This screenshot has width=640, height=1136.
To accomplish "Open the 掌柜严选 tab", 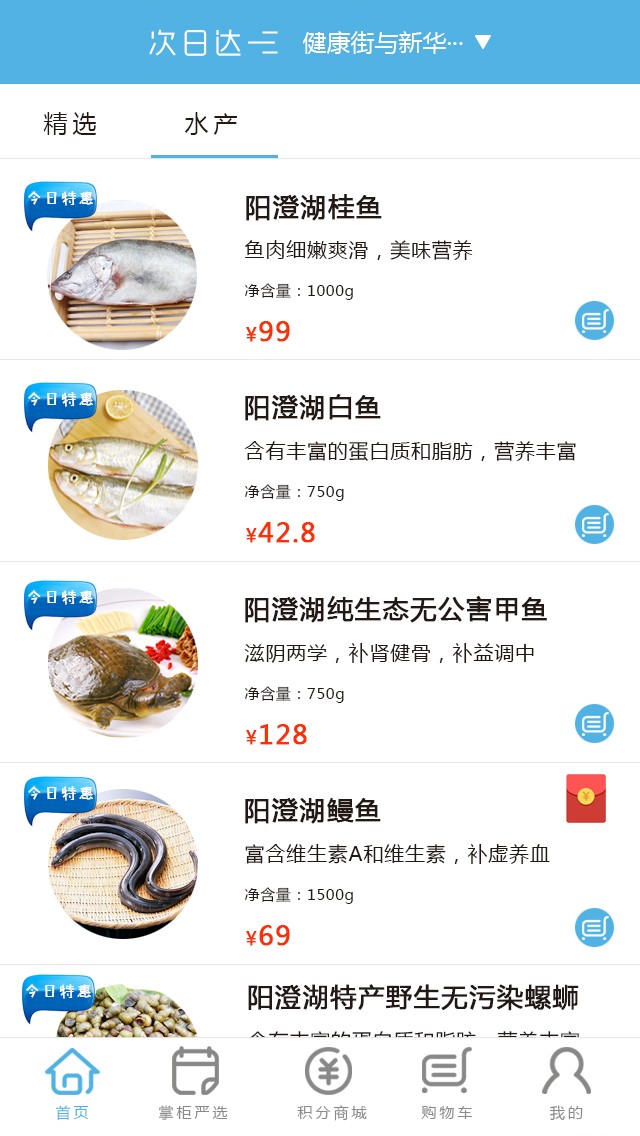I will click(194, 1084).
